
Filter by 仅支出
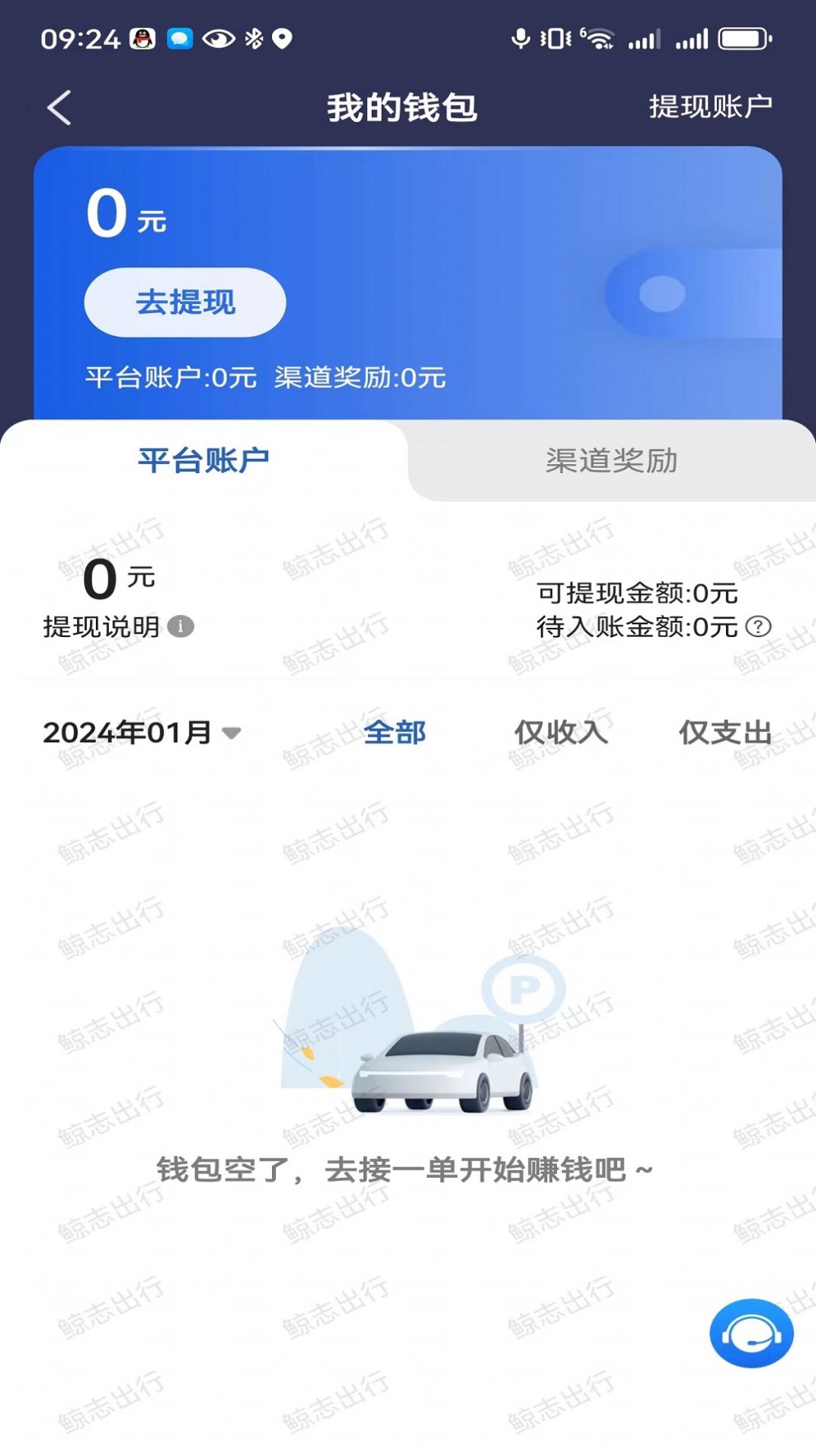[725, 732]
